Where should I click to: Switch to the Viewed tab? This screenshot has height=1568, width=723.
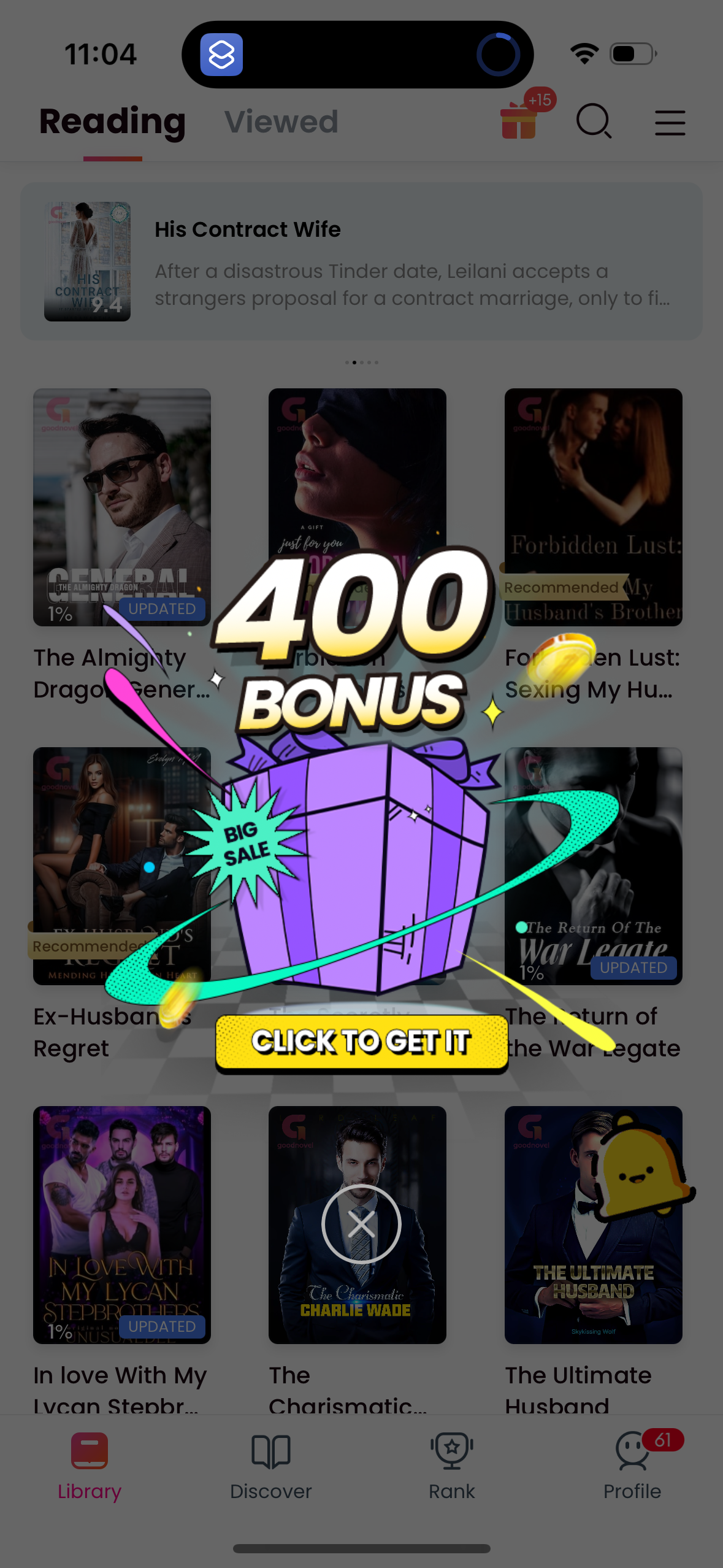(281, 122)
